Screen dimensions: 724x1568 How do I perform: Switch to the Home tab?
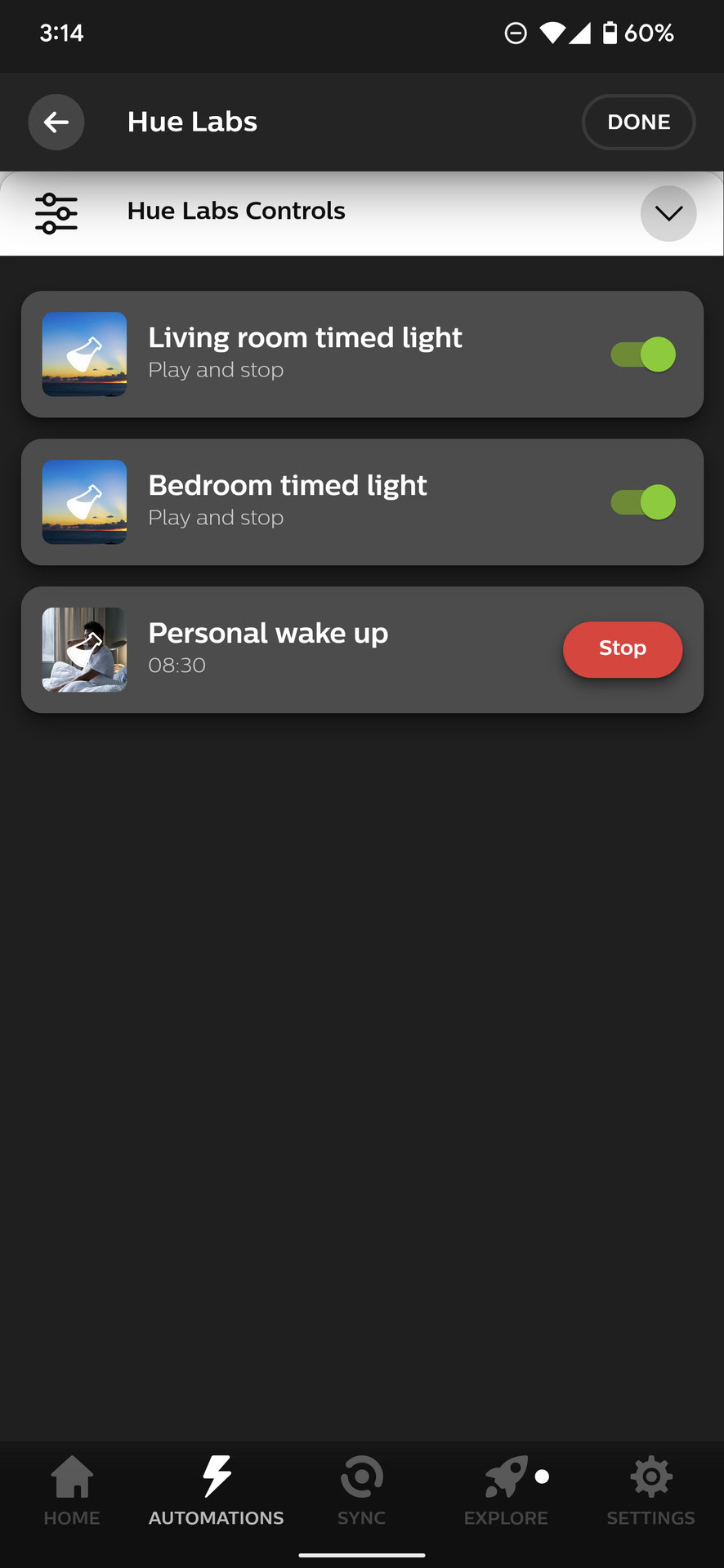coord(72,1491)
